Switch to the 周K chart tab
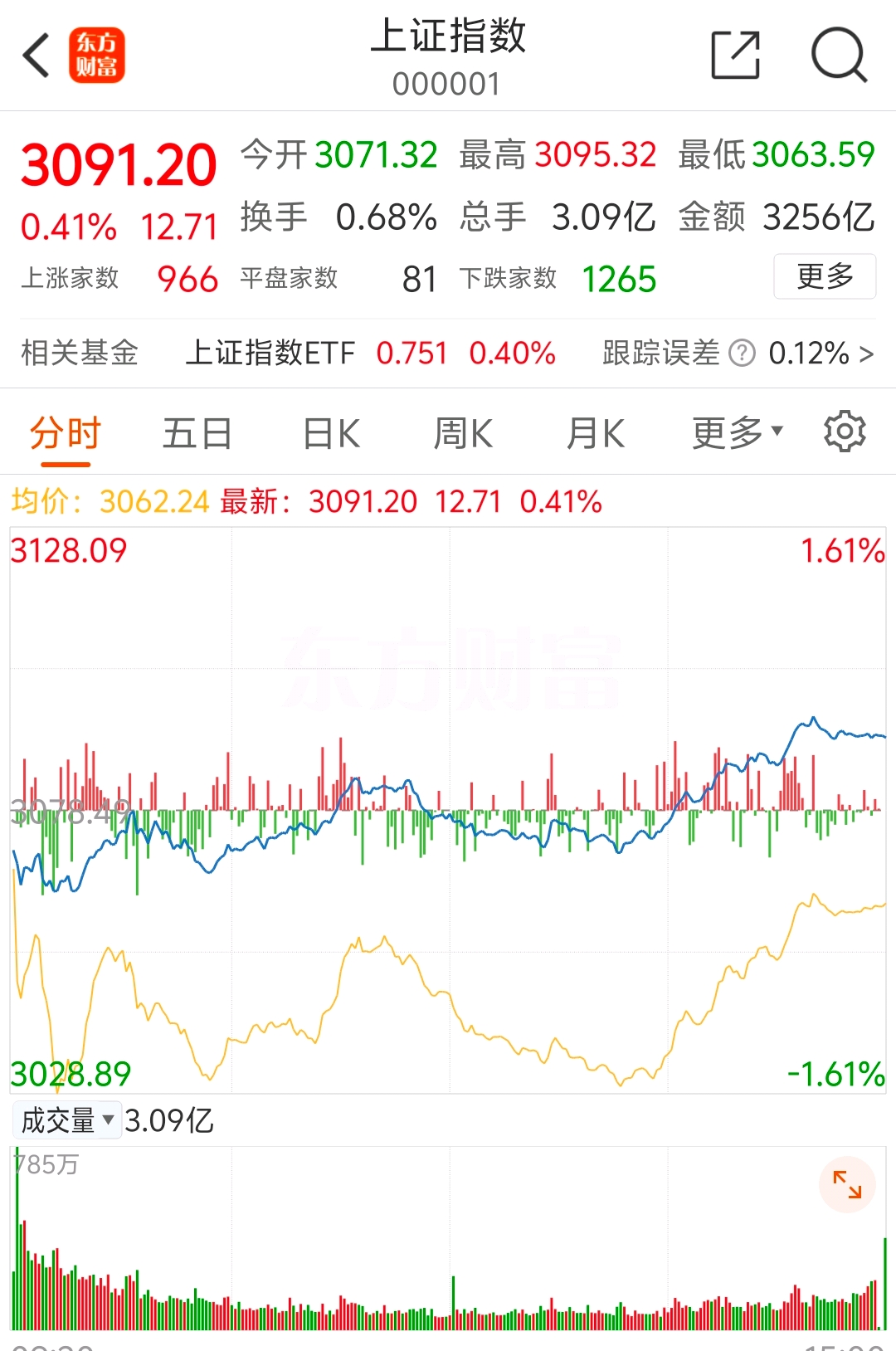896x1351 pixels. (x=463, y=432)
